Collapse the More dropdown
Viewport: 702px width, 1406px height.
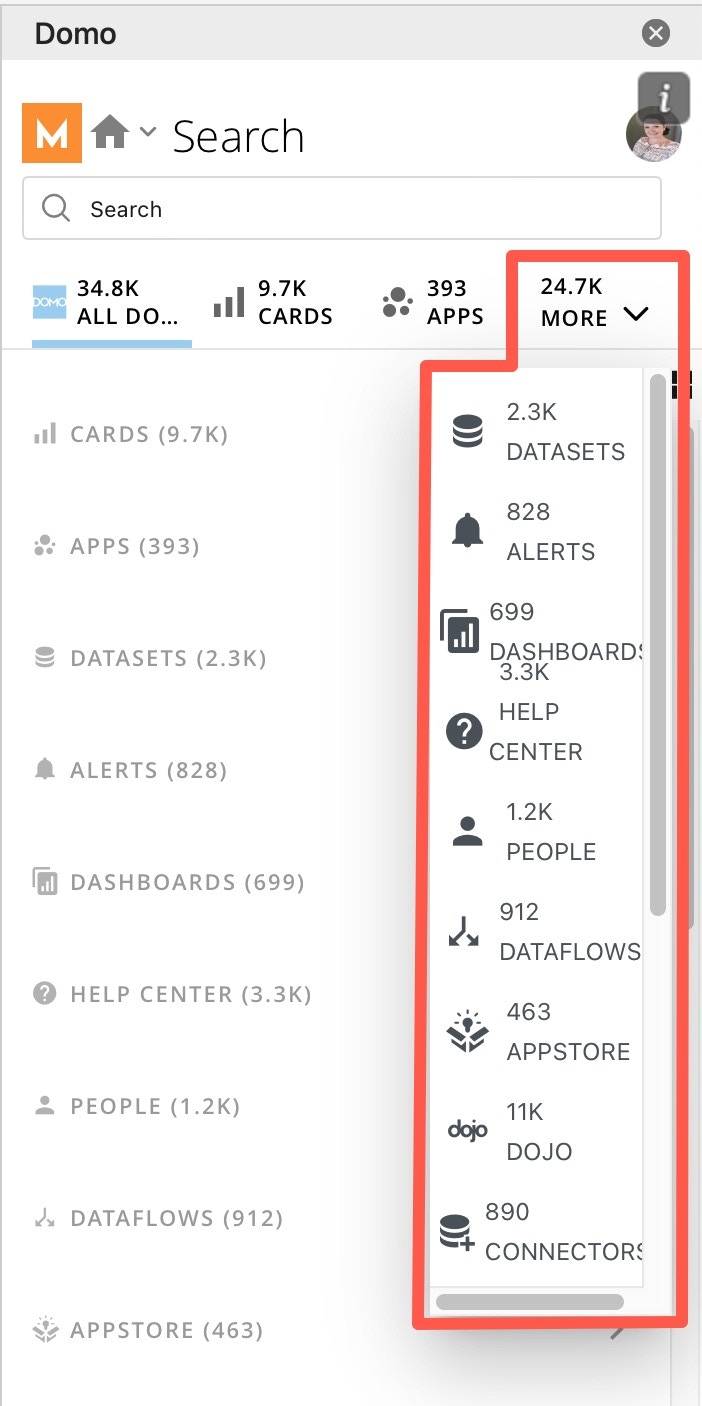pyautogui.click(x=595, y=303)
